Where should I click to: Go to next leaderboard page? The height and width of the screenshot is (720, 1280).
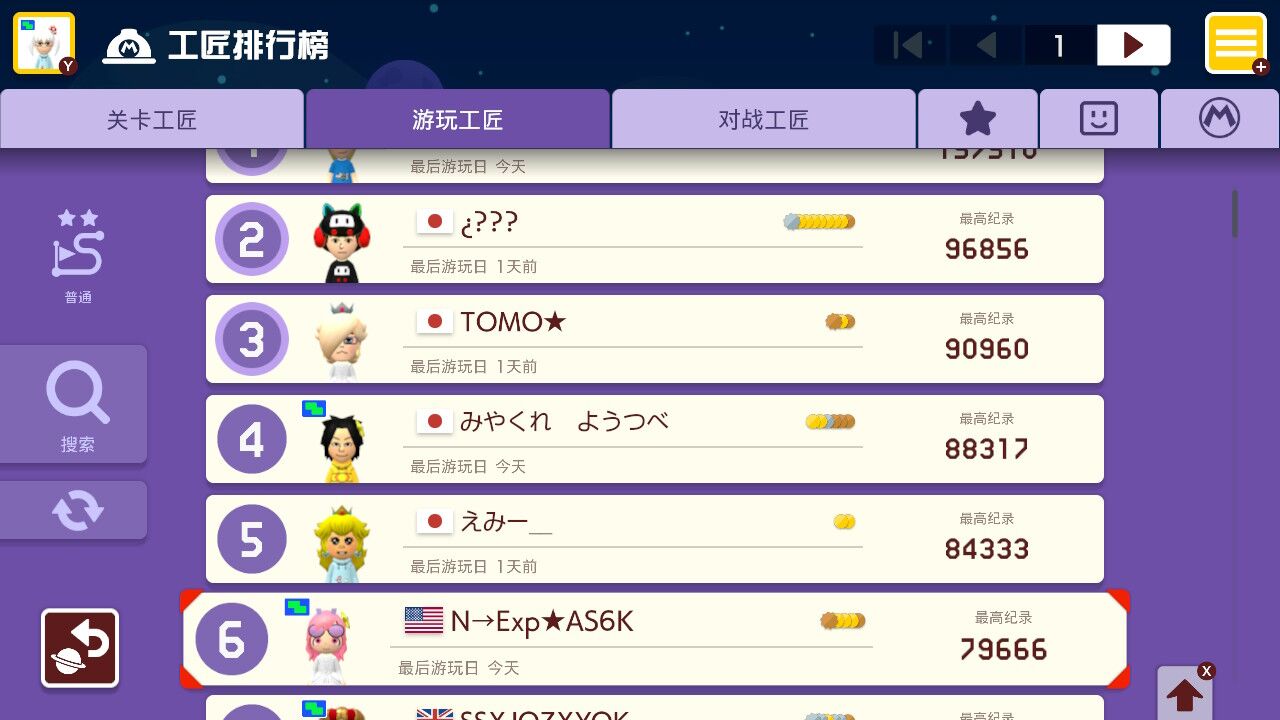1133,45
